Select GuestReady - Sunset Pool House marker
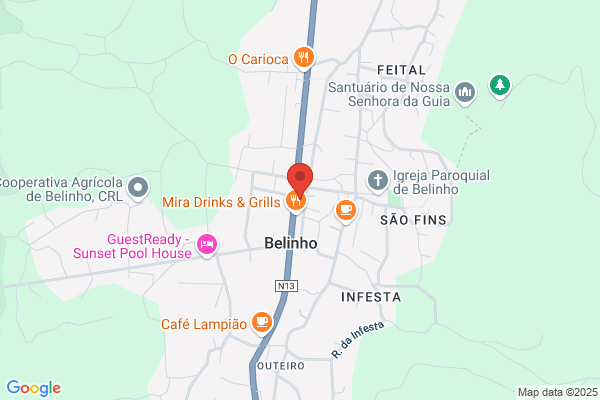The width and height of the screenshot is (600, 400). [x=207, y=245]
